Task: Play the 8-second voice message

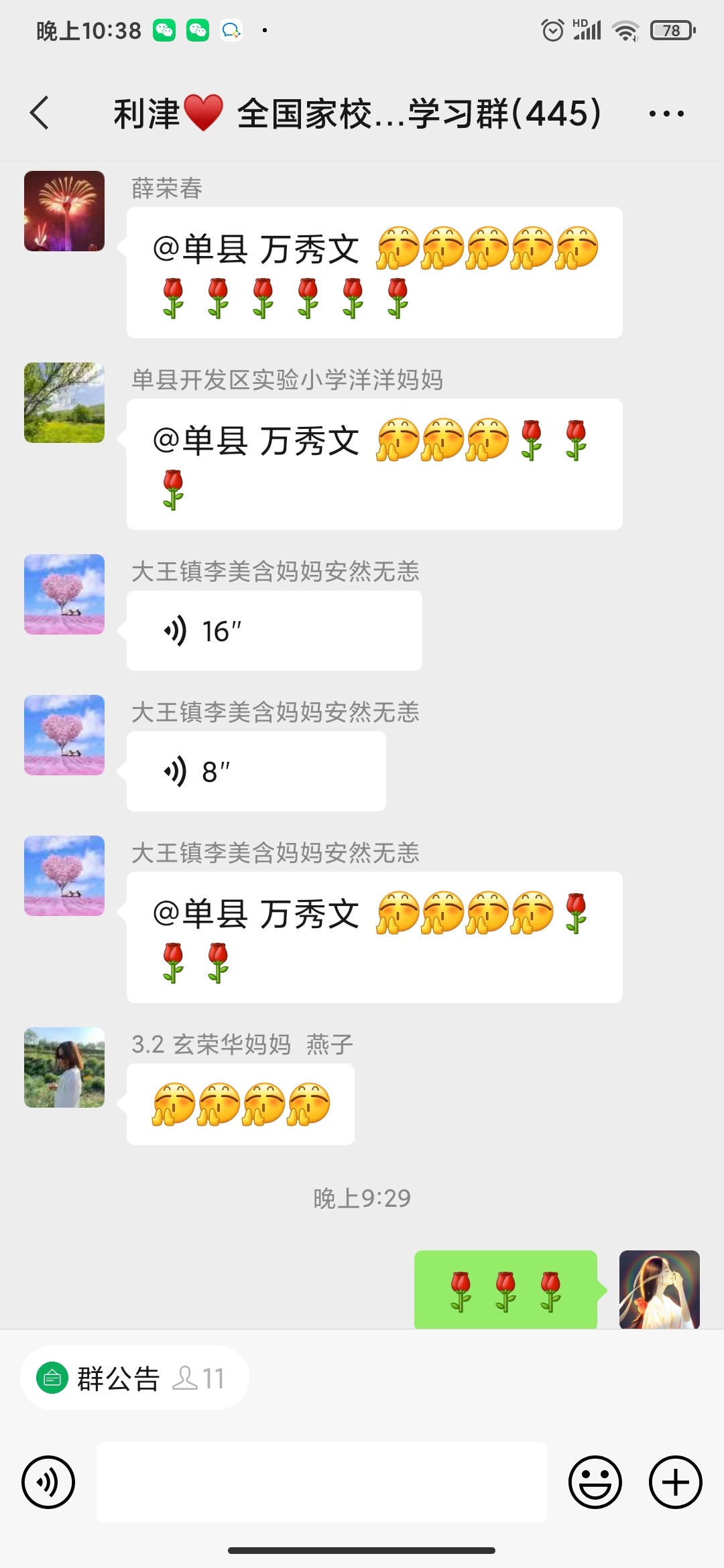Action: pos(255,771)
